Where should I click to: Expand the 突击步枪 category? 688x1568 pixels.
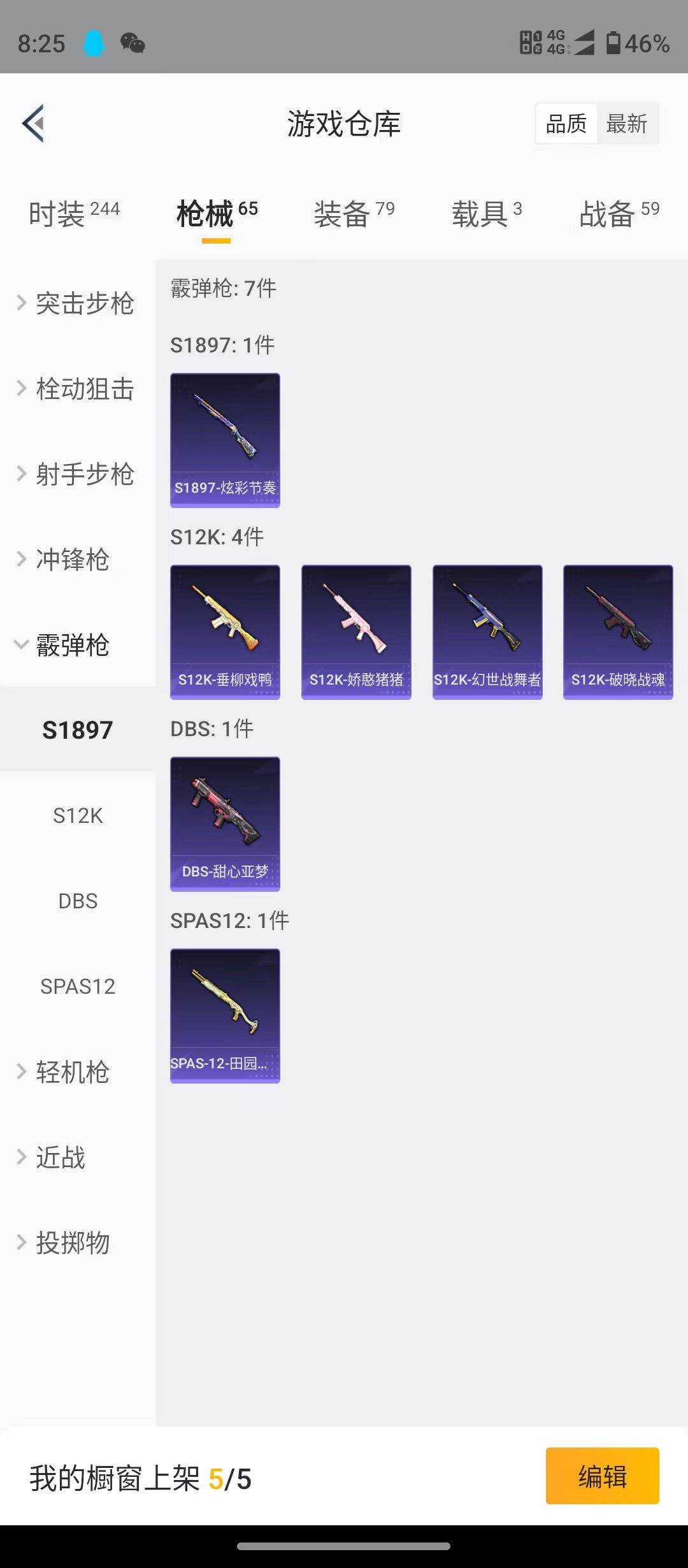(x=84, y=304)
